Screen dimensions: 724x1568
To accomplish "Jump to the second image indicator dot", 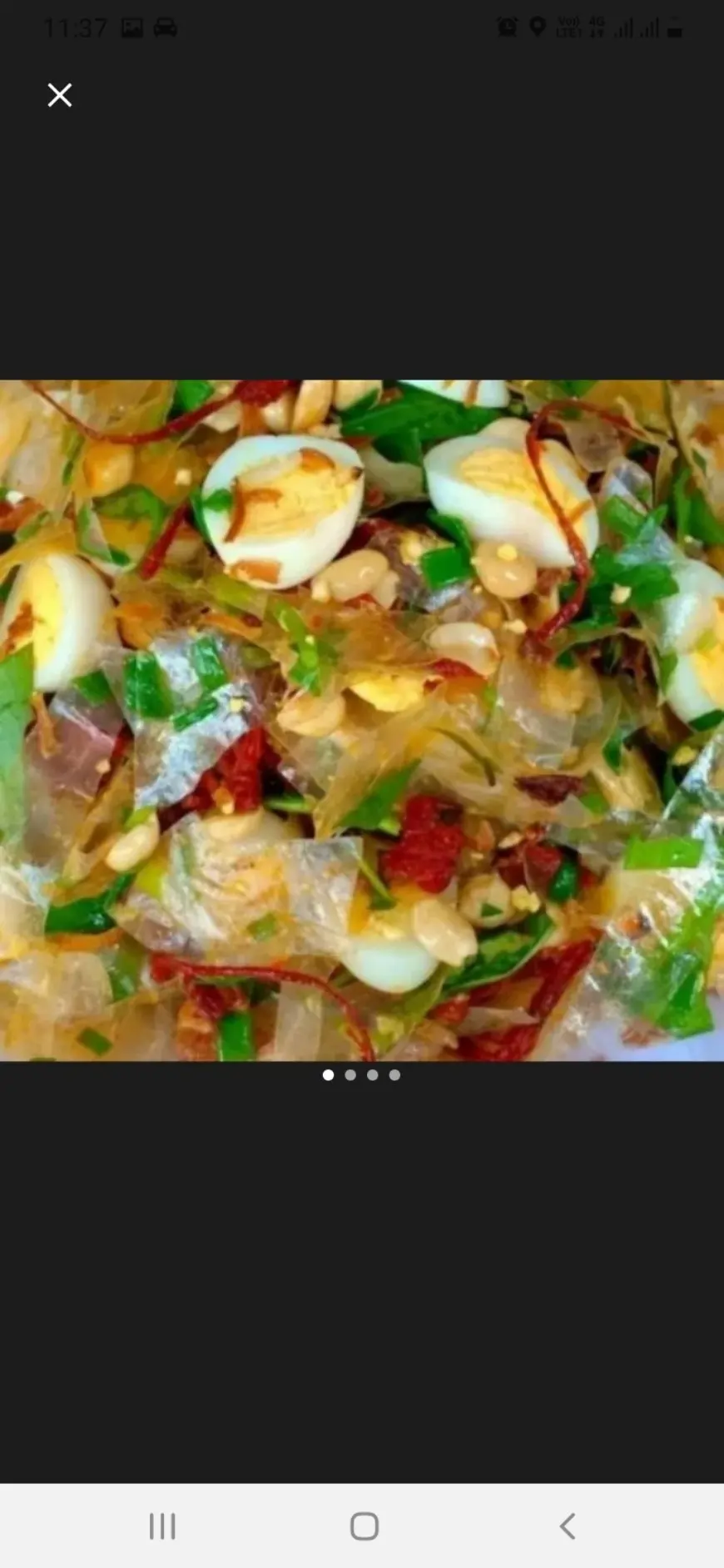I will coord(350,1075).
